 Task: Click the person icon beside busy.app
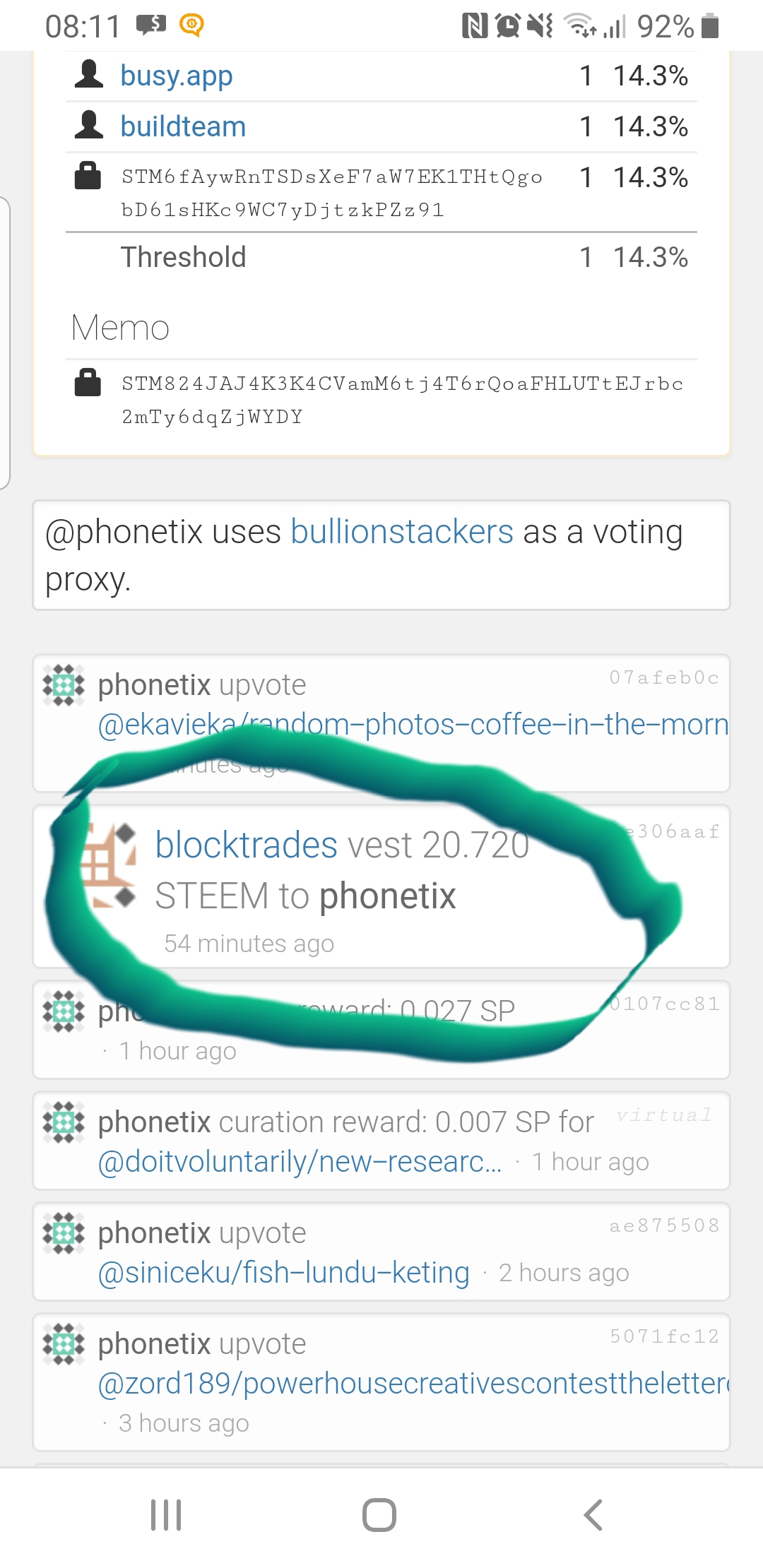coord(88,73)
